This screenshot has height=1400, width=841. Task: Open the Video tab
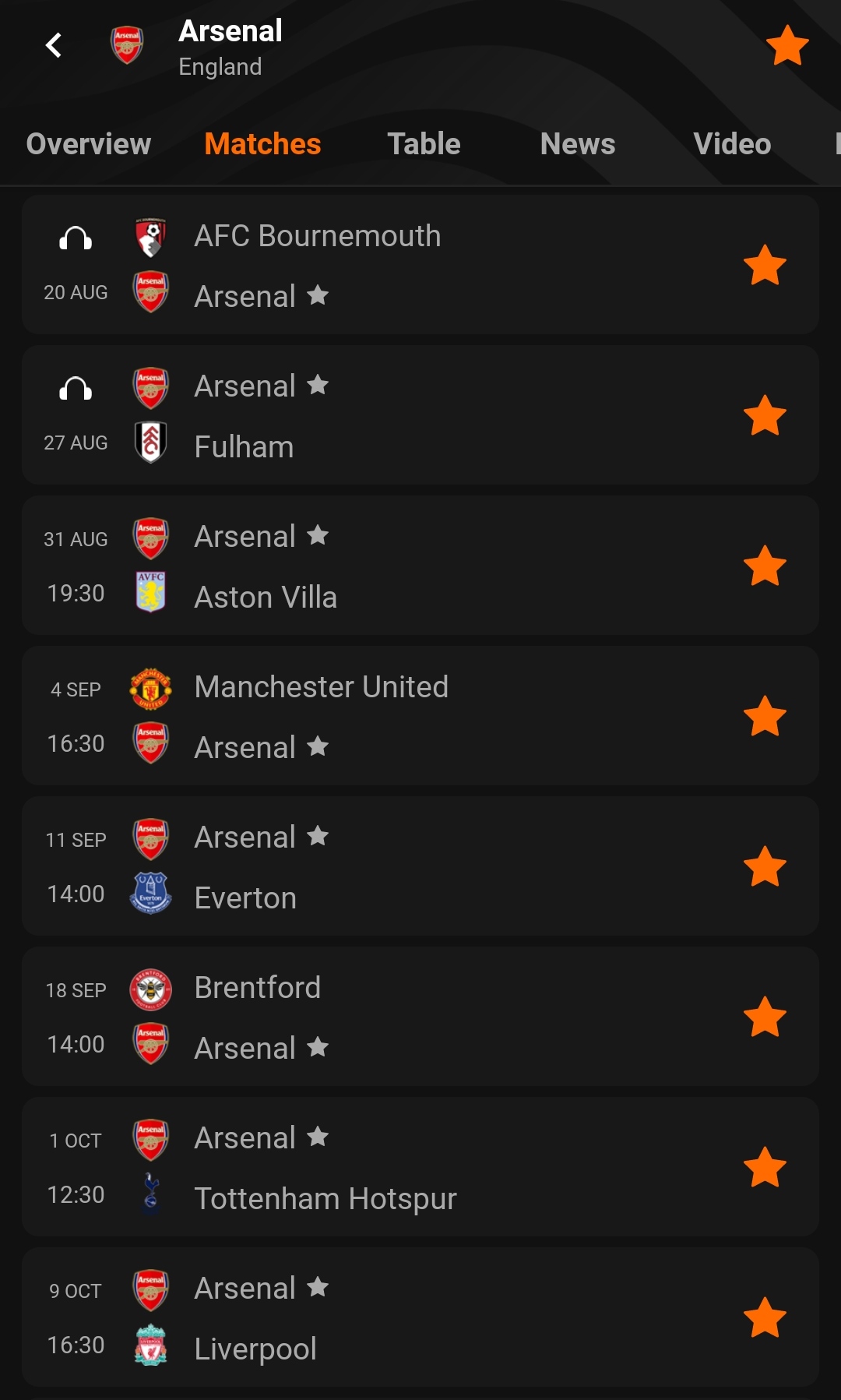(x=732, y=144)
